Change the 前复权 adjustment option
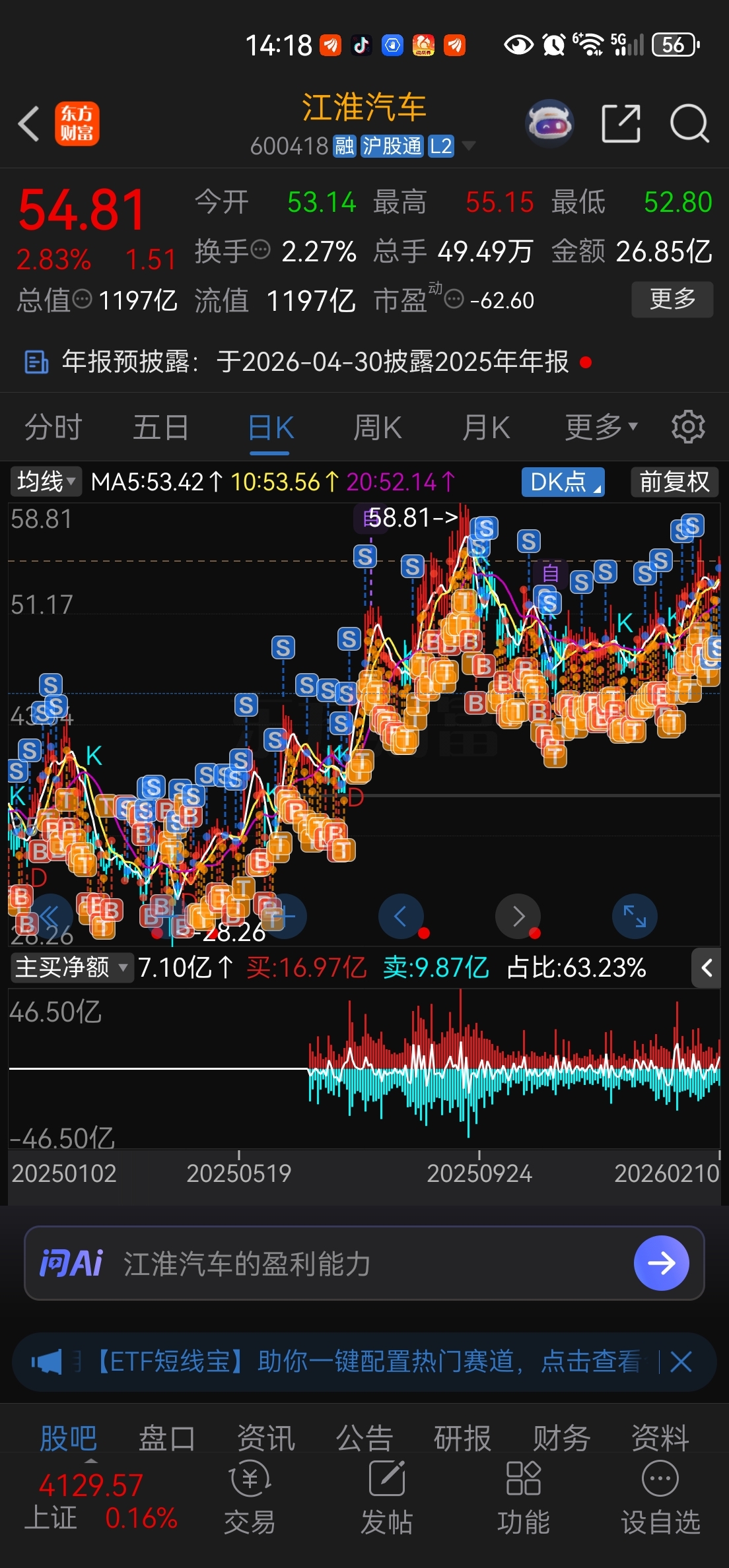 coord(674,482)
